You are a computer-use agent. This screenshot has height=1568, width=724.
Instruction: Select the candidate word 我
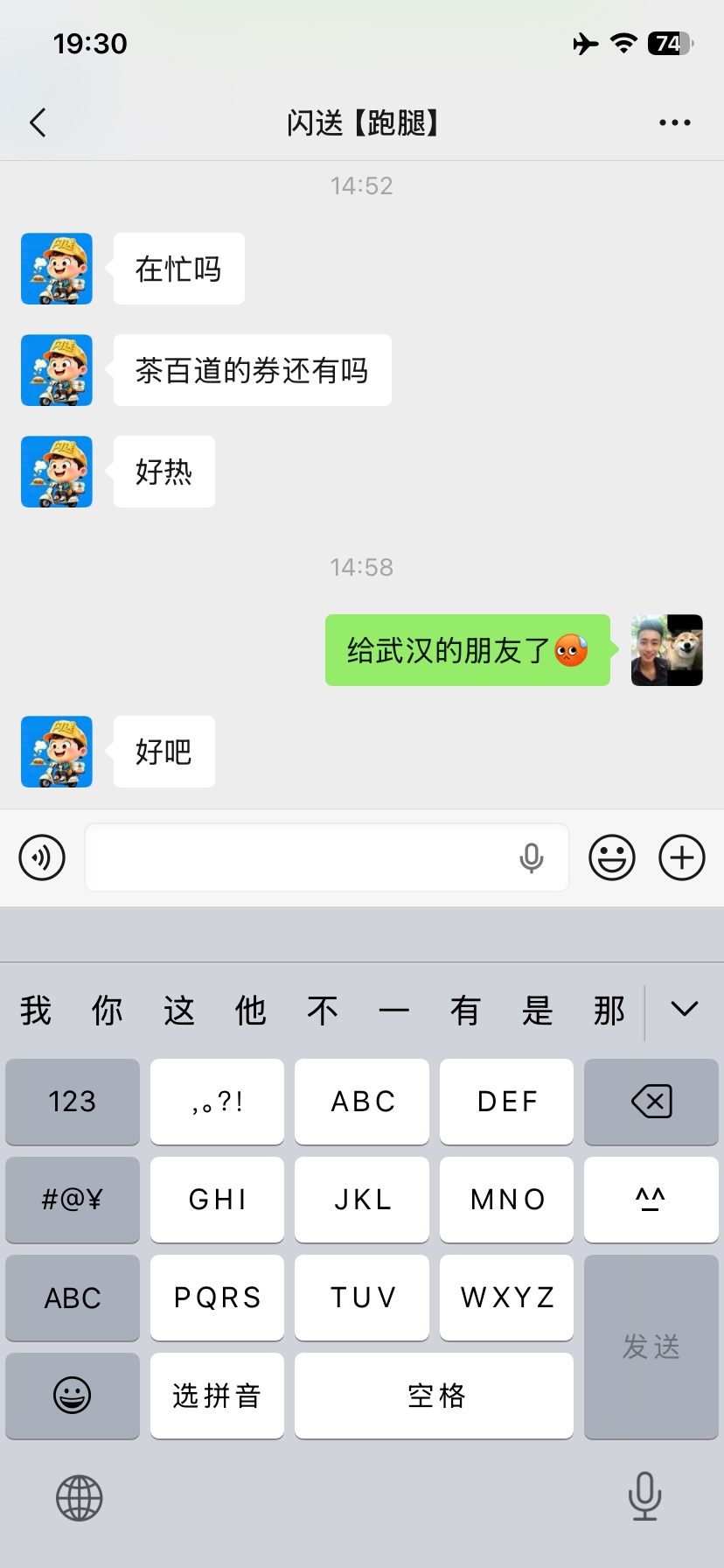[36, 1011]
